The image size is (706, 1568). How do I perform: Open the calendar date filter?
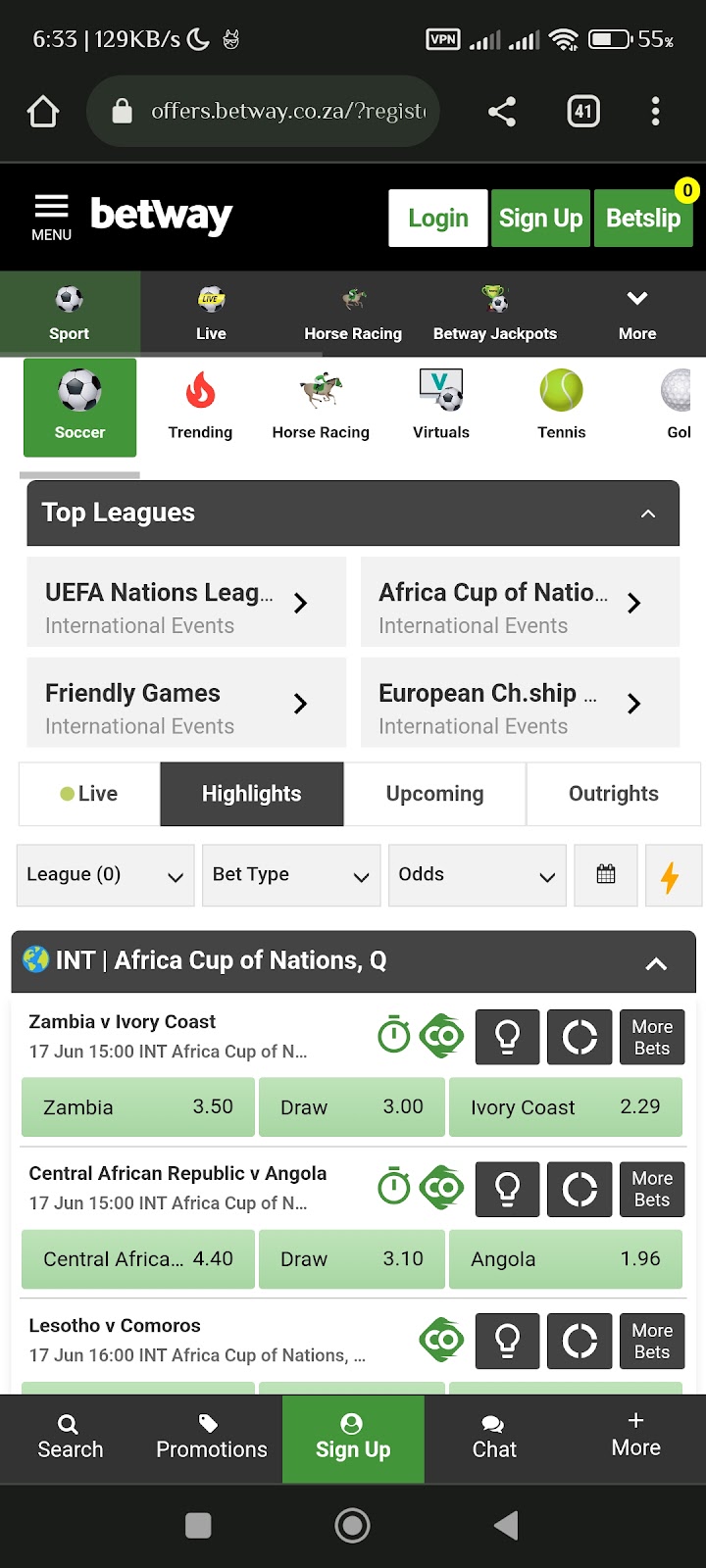[606, 875]
